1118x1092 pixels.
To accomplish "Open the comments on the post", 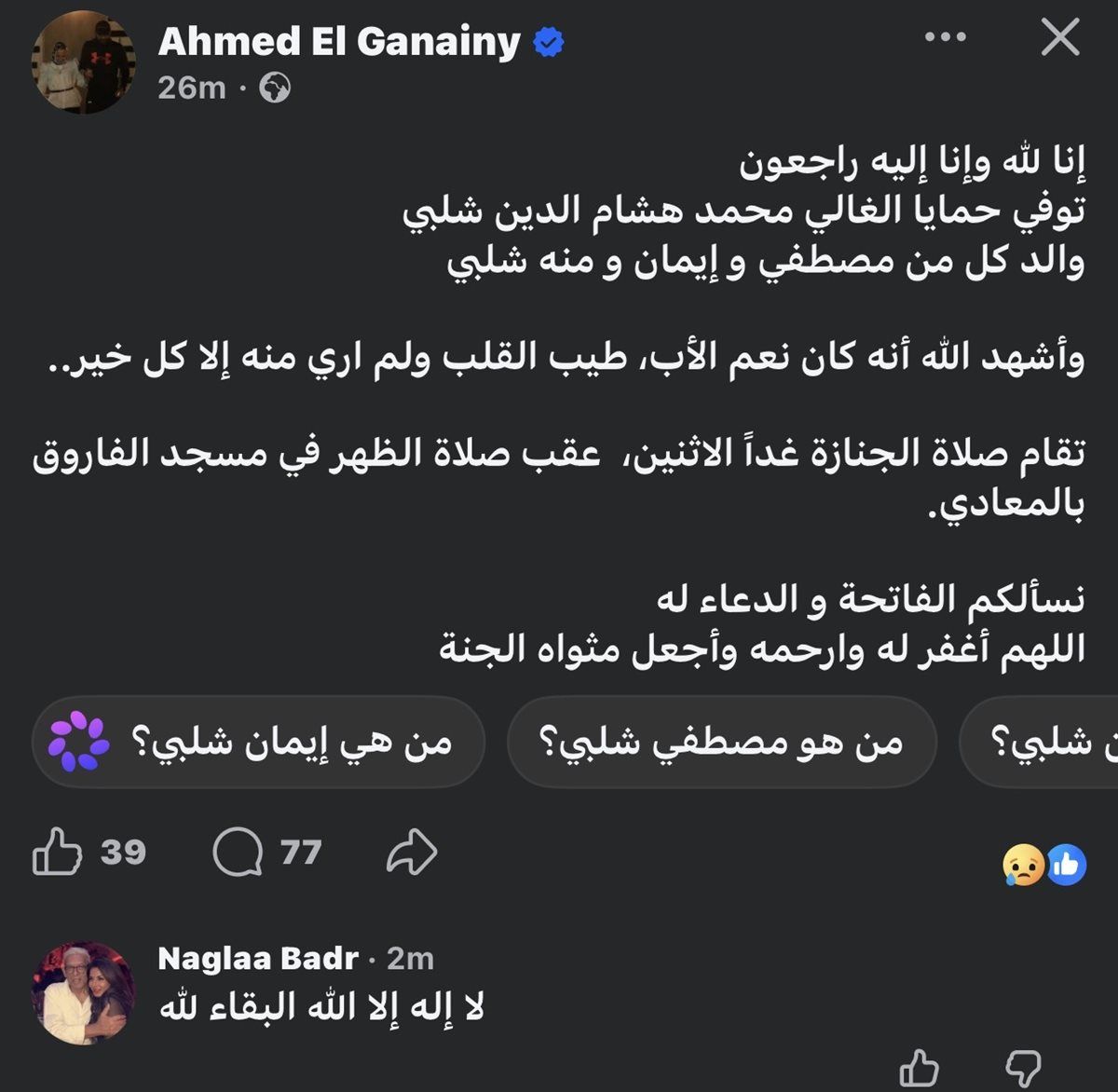I will pos(239,852).
